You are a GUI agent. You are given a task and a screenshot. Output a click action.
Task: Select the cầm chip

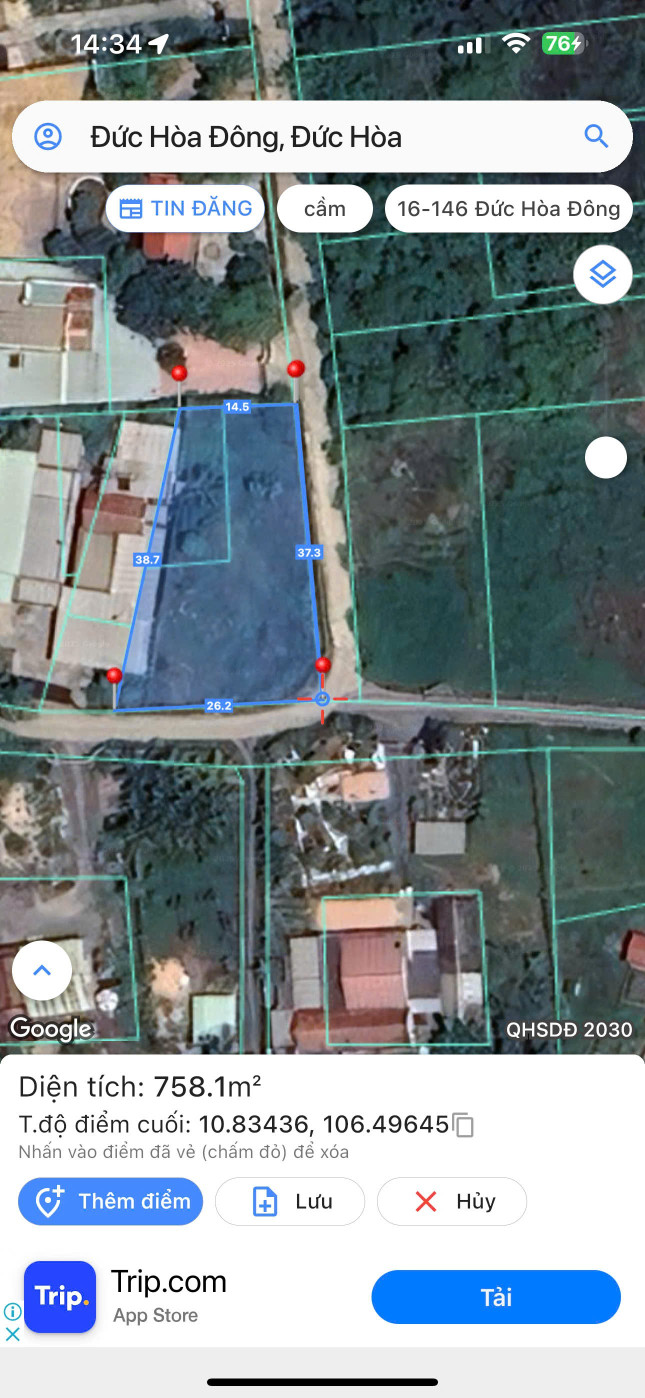tap(325, 209)
